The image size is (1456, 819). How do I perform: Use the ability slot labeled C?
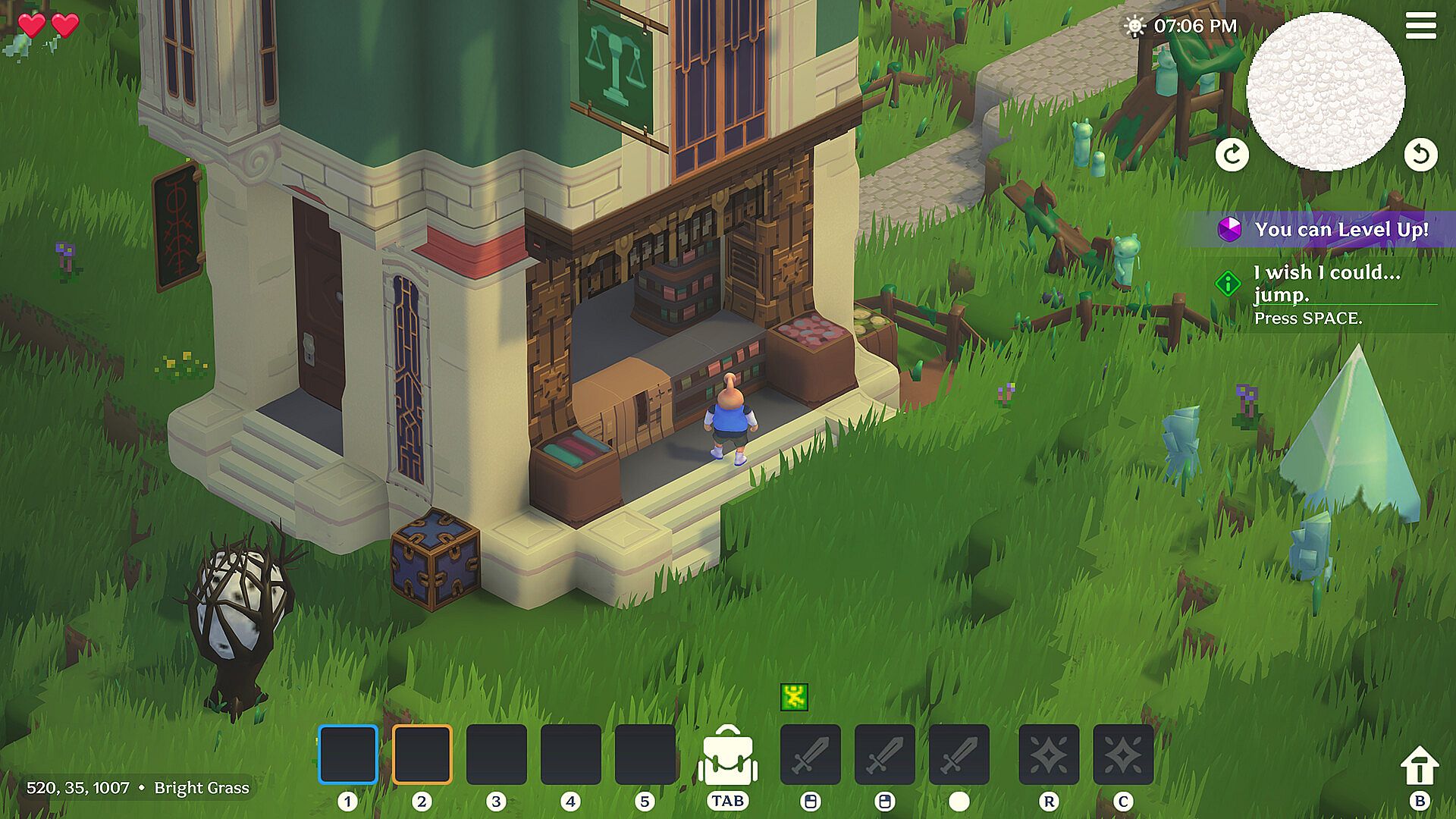click(1123, 755)
